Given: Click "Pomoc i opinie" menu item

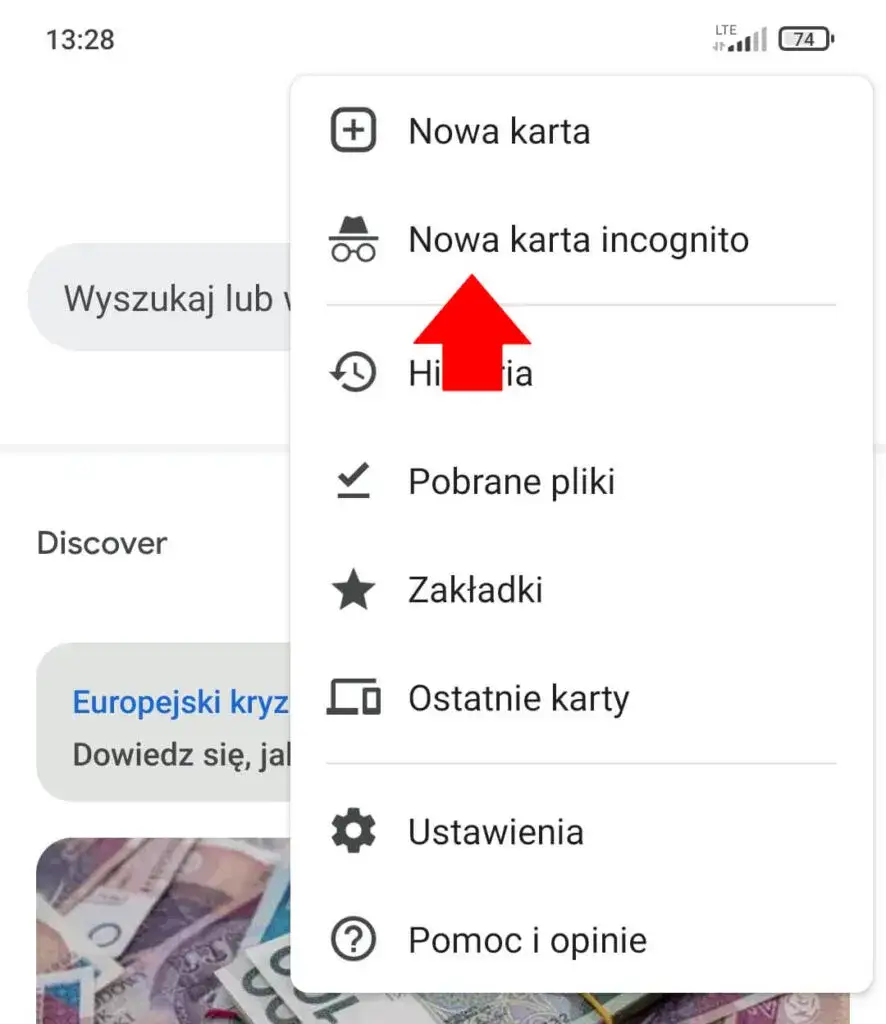Looking at the screenshot, I should 528,940.
